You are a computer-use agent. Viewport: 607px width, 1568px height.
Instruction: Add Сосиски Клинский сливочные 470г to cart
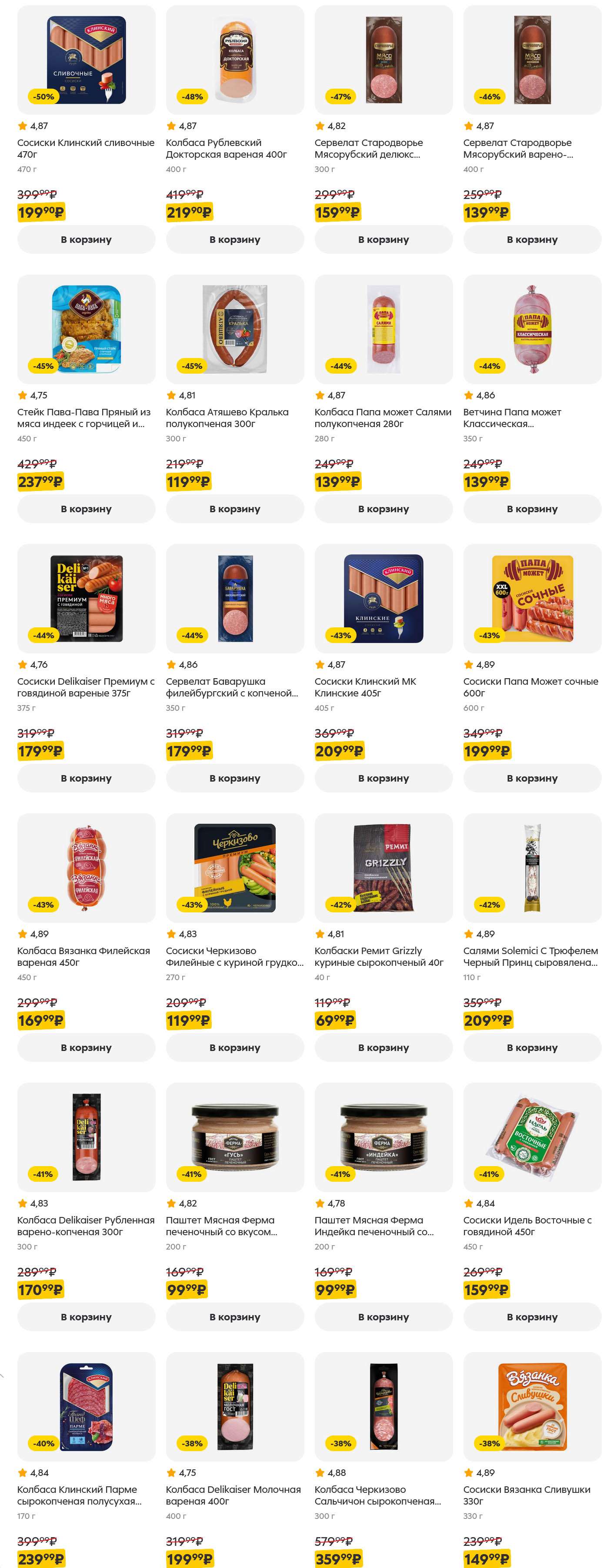(86, 239)
